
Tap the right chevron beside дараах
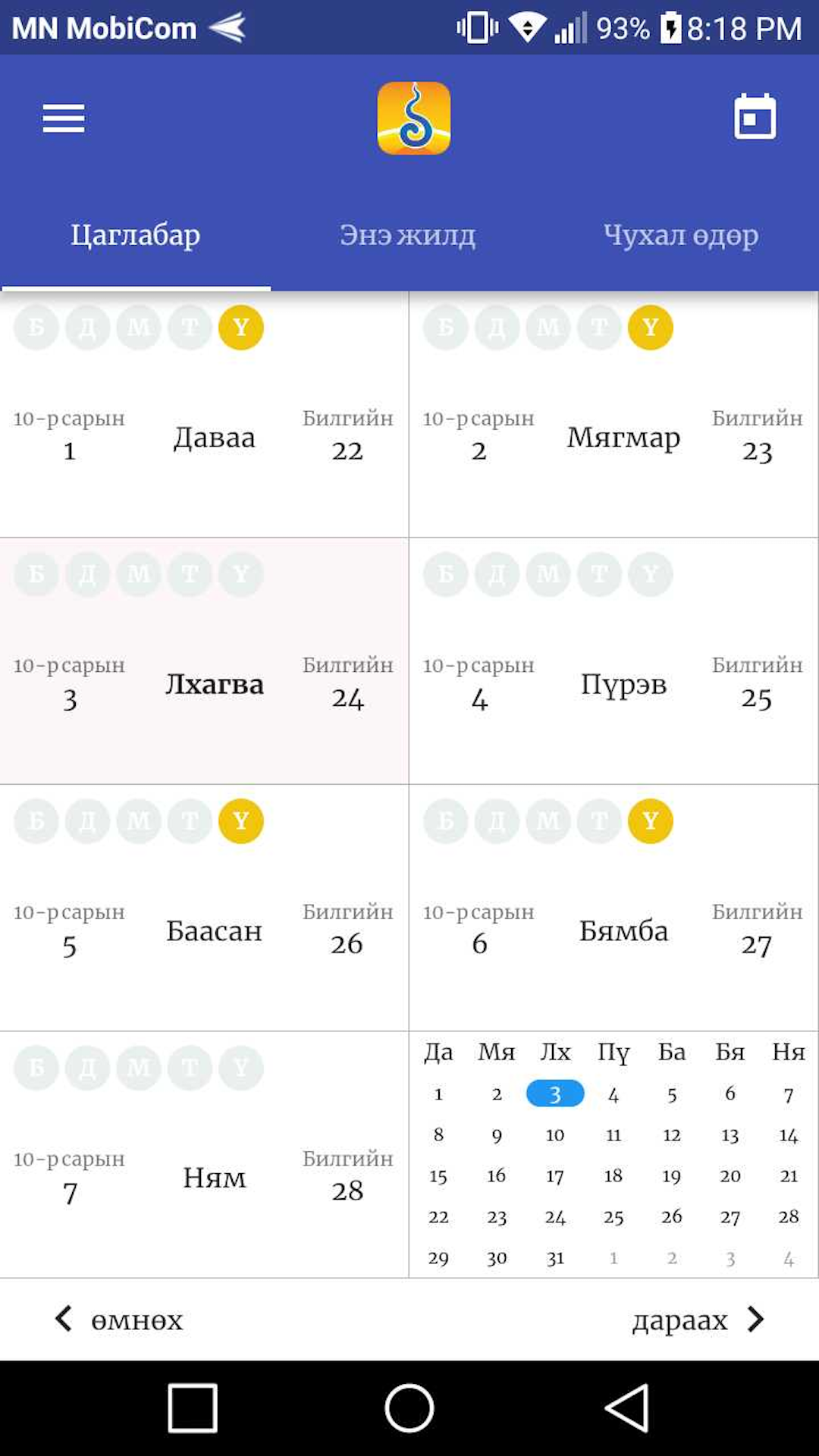(x=754, y=1319)
